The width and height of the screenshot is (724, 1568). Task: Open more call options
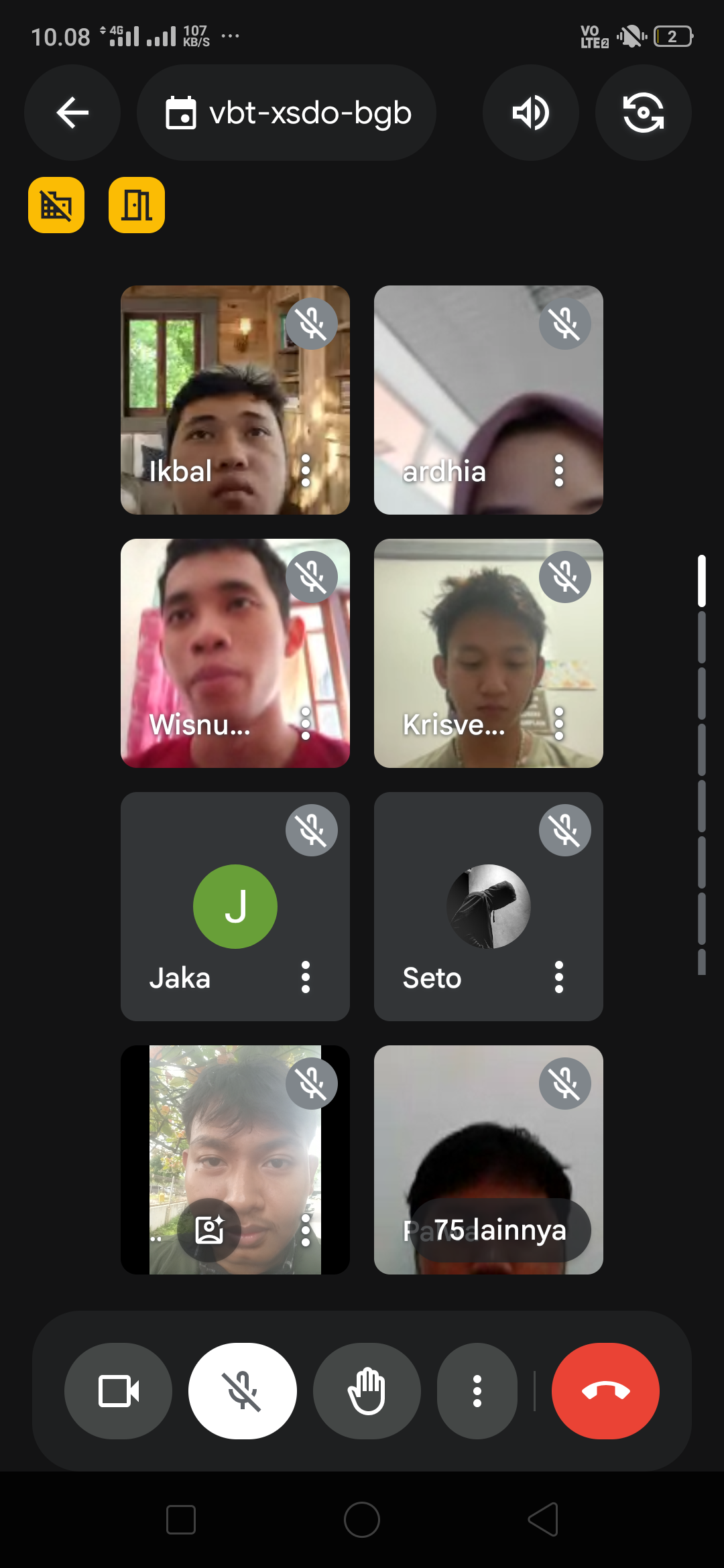(x=477, y=1391)
